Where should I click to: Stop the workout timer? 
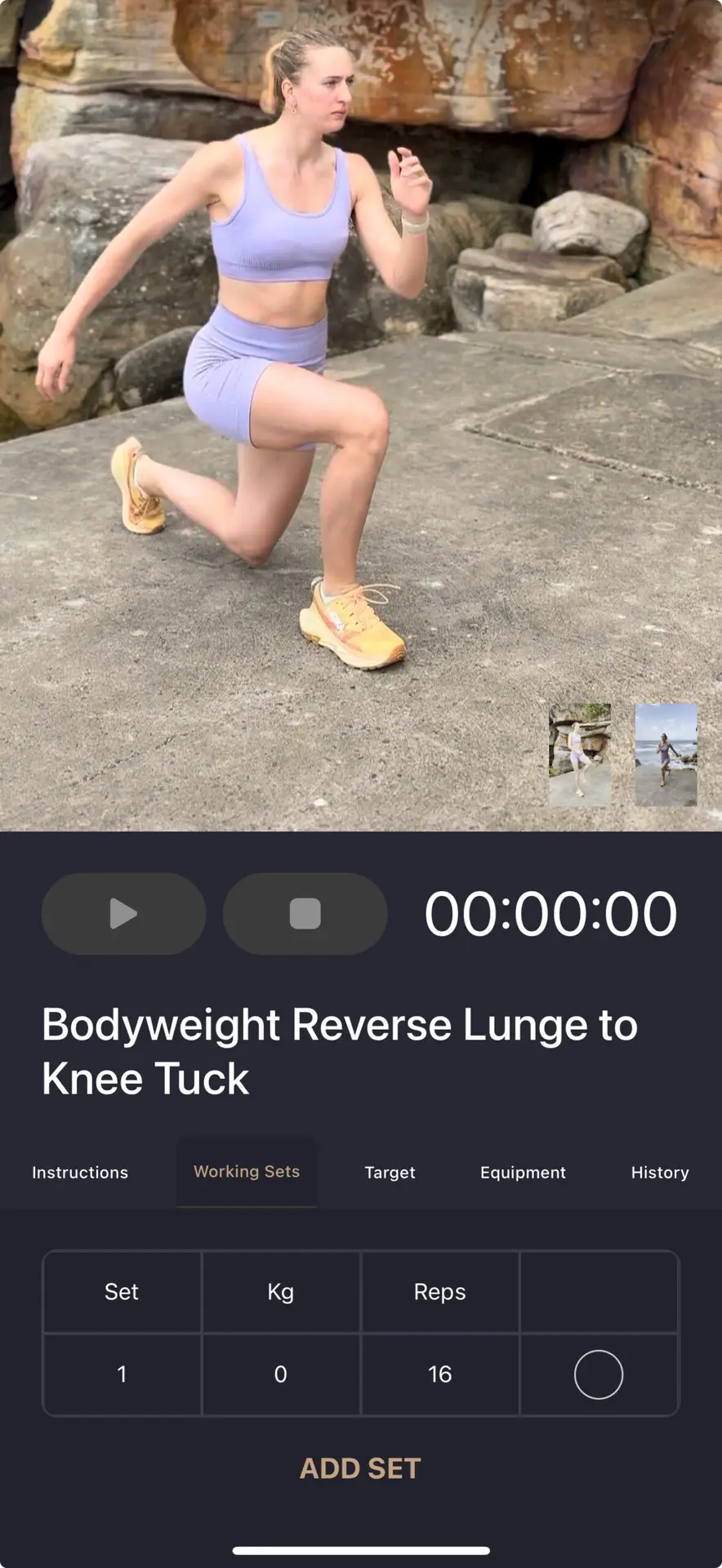(305, 913)
